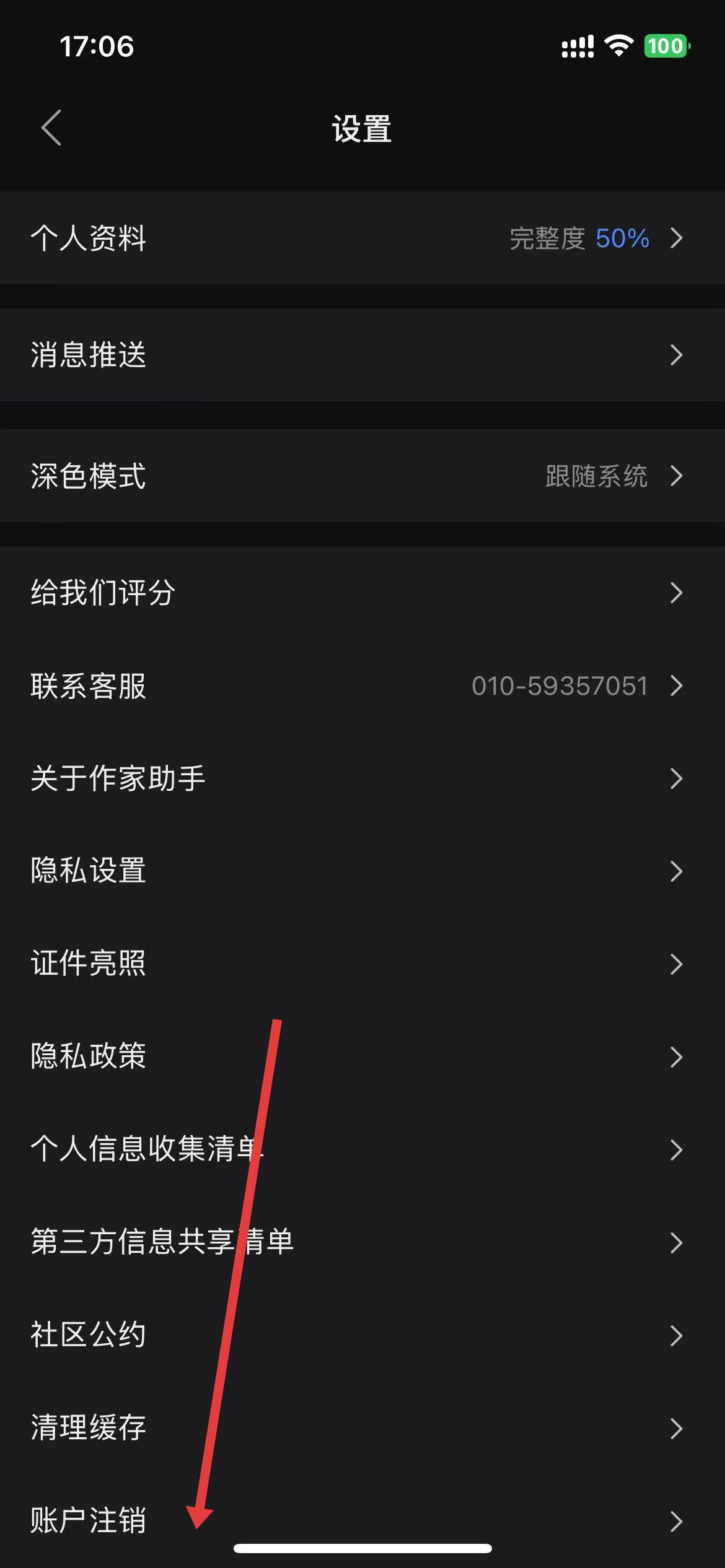Screen dimensions: 725x1568
Task: Open 社区公约 community rules
Action: [x=362, y=1335]
